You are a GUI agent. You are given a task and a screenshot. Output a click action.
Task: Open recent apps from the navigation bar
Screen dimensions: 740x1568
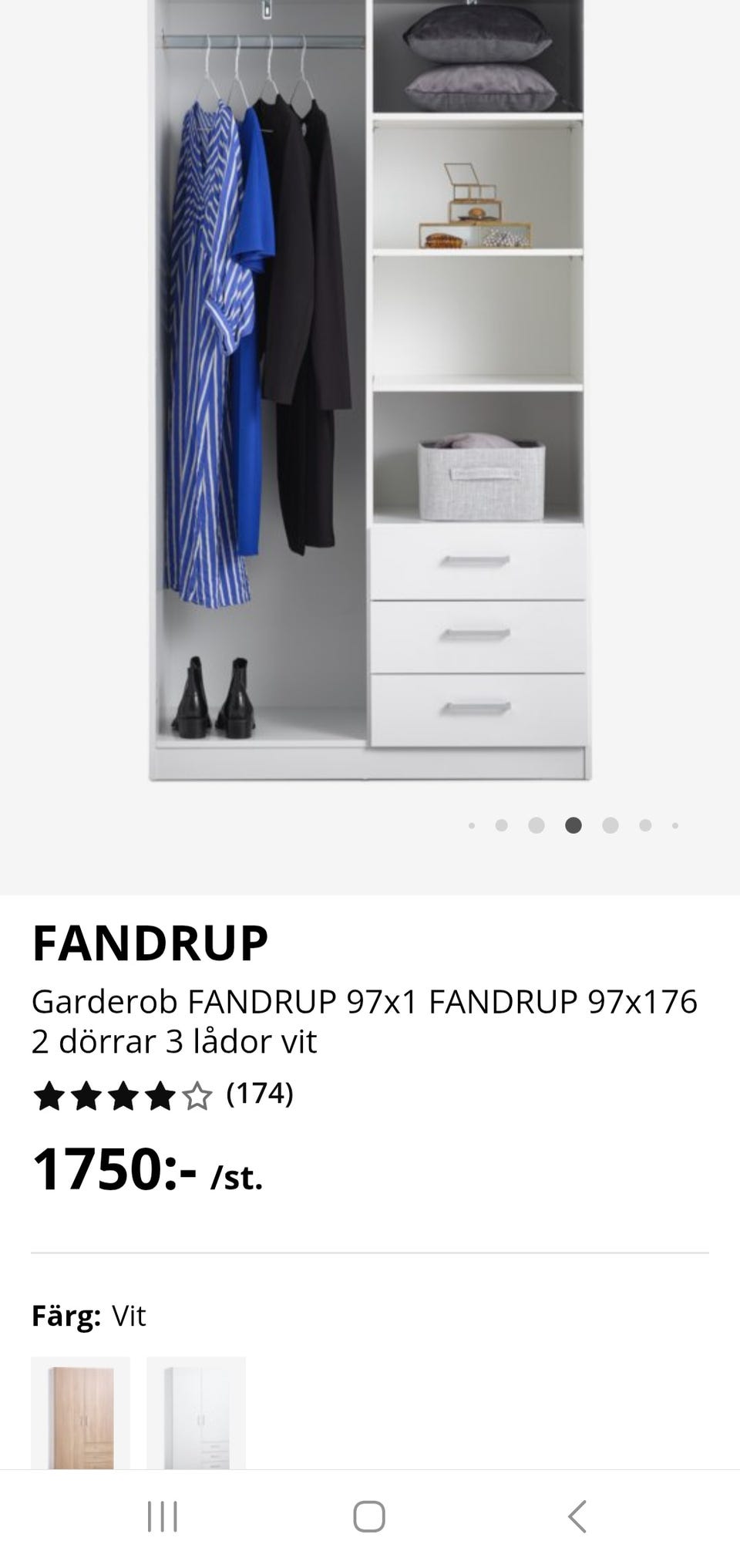(163, 1516)
